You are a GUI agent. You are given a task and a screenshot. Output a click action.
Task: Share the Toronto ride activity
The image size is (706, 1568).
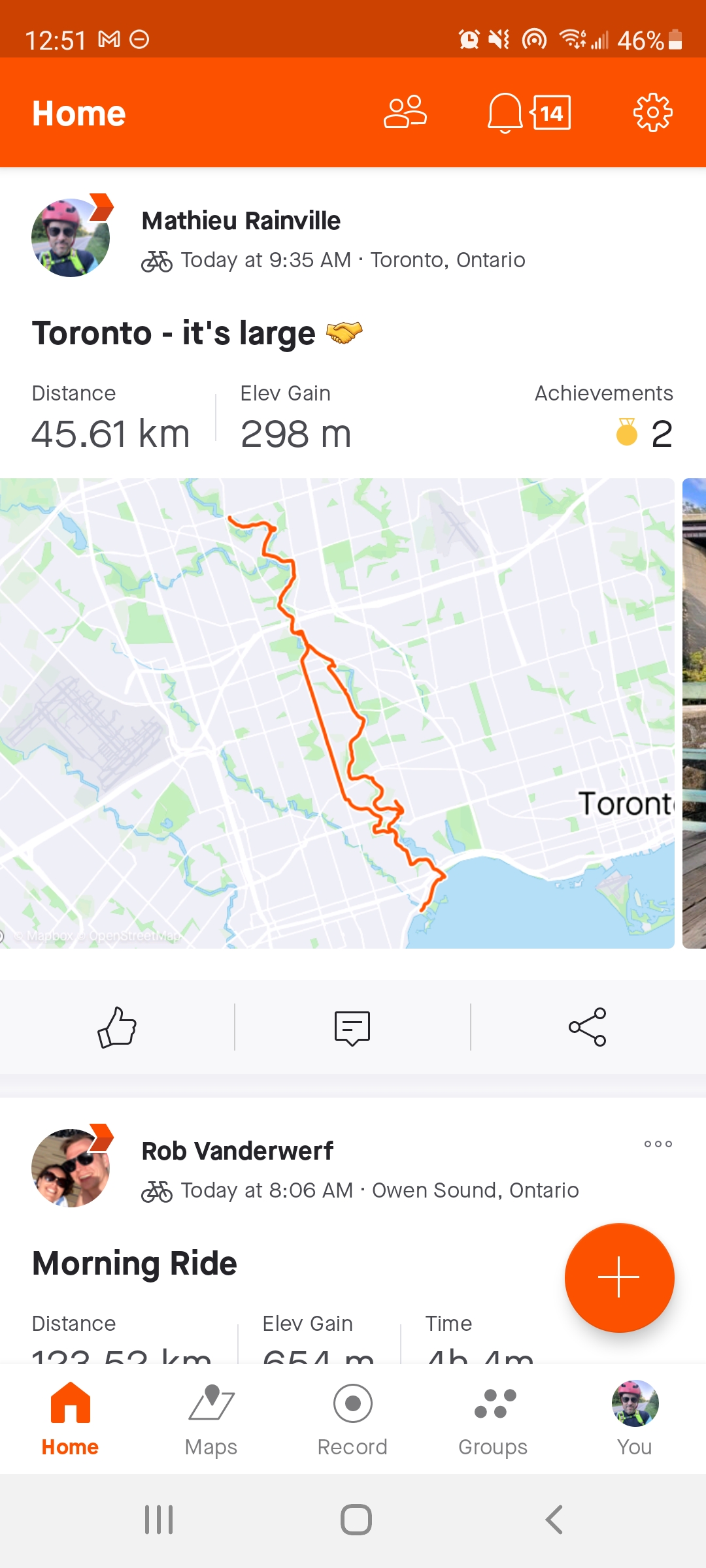587,1028
